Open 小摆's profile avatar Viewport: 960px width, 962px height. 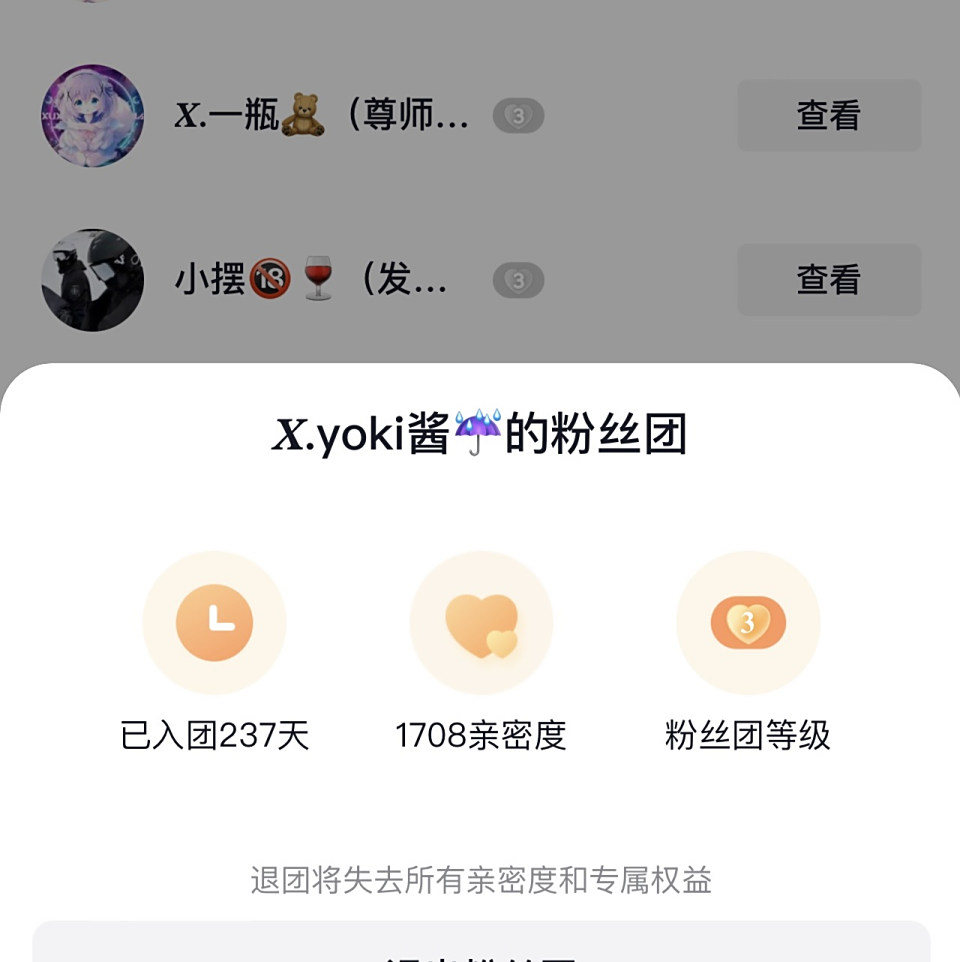coord(92,280)
